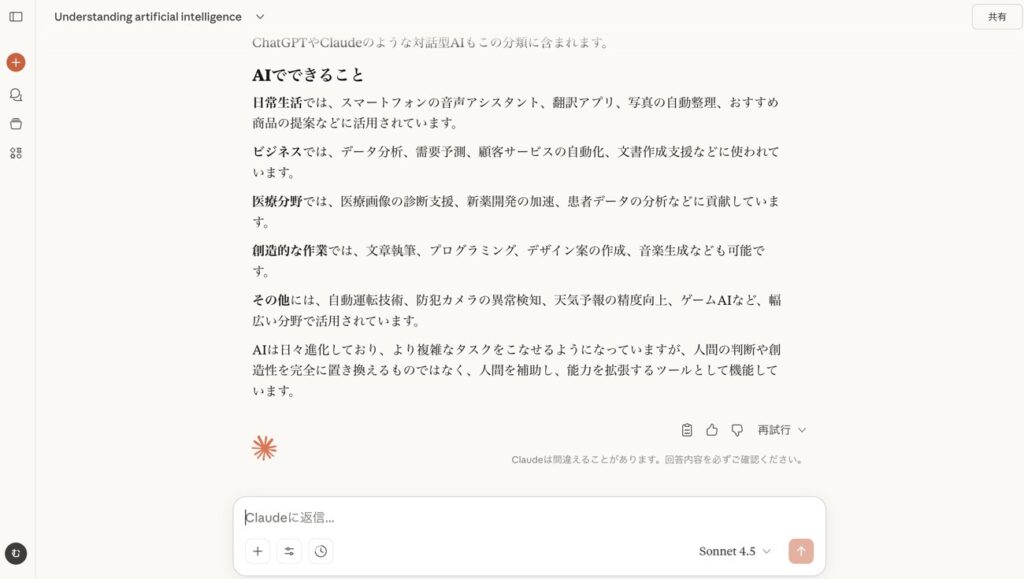
Task: Give the response a thumbs up
Action: pyautogui.click(x=712, y=430)
